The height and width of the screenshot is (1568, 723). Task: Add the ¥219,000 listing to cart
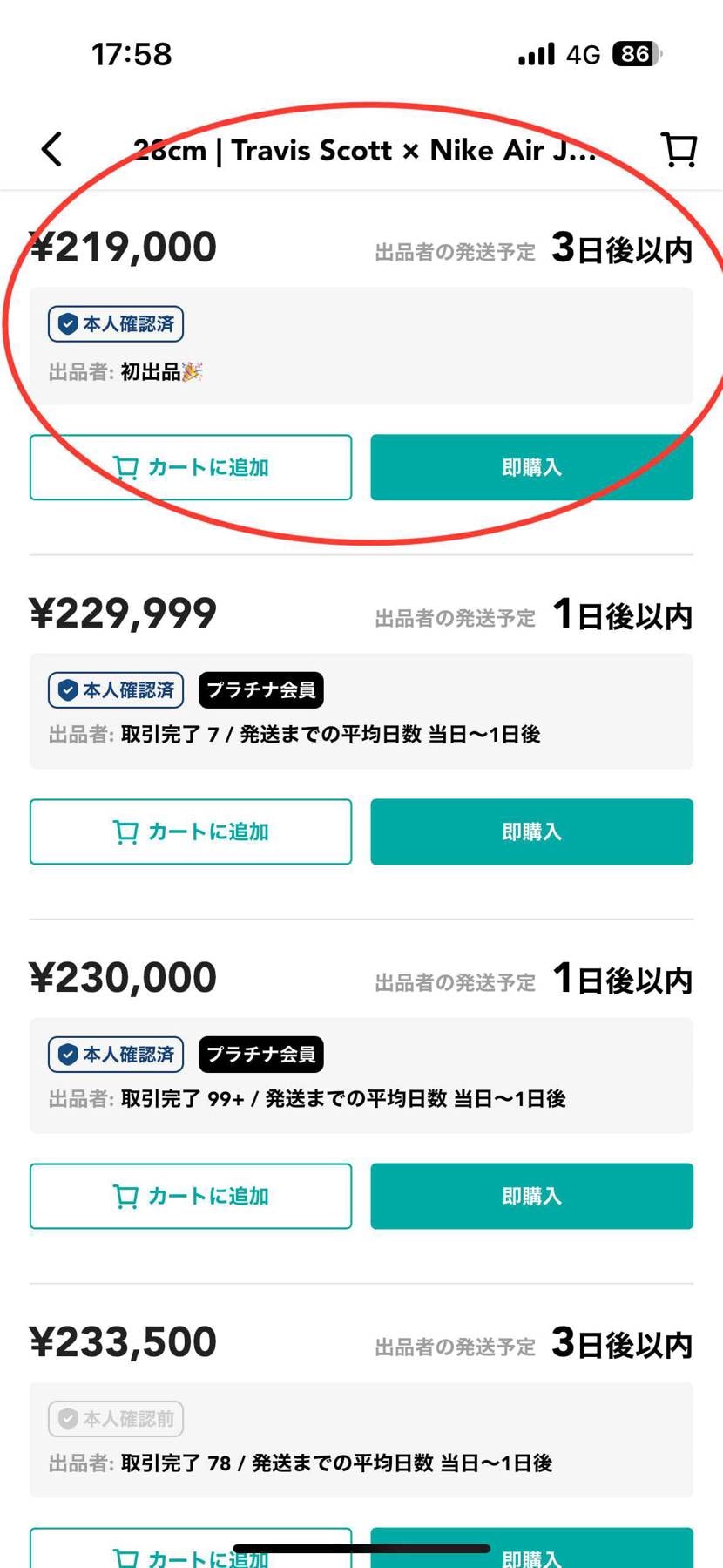coord(191,467)
